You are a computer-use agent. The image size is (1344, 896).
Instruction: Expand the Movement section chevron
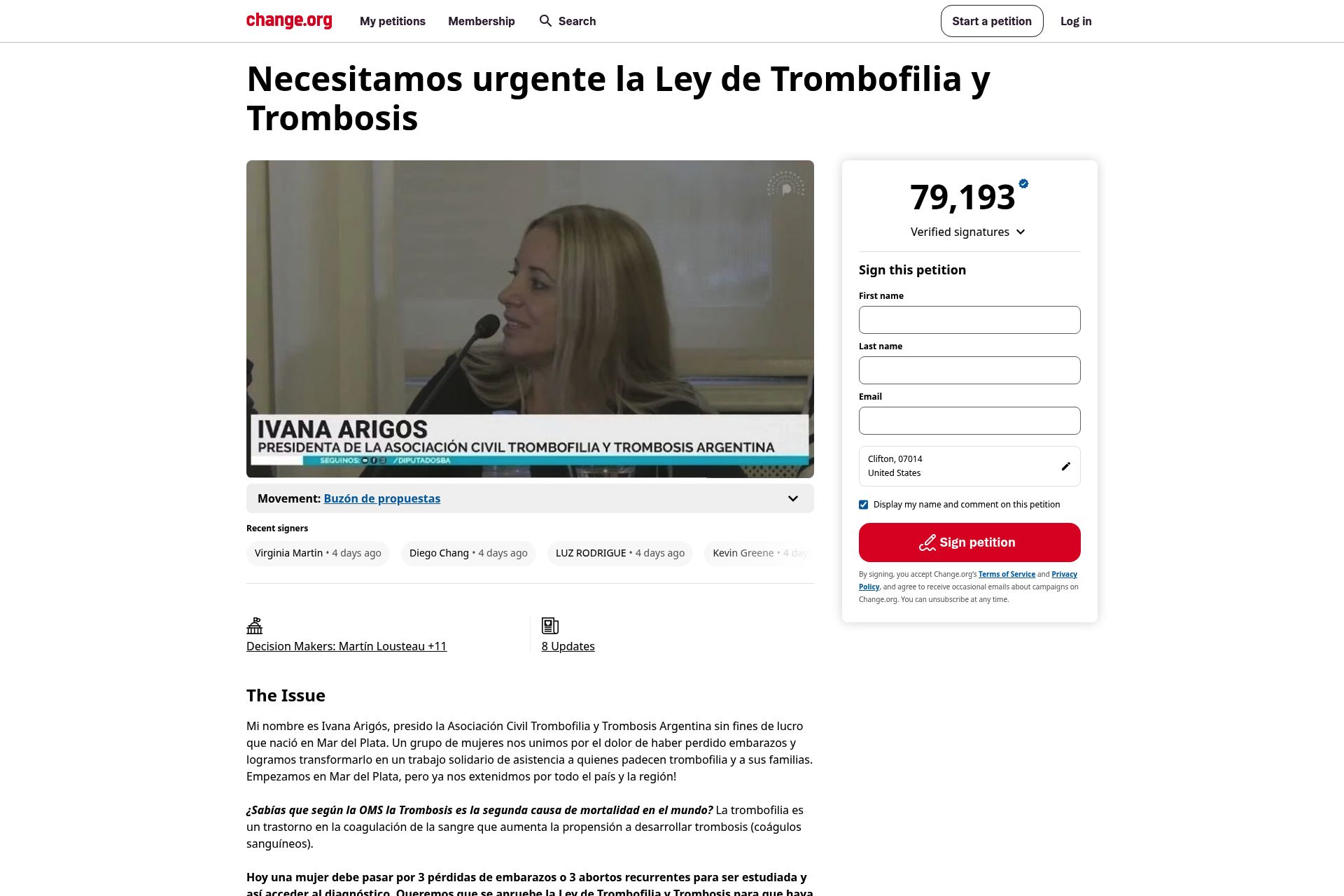[x=792, y=498]
